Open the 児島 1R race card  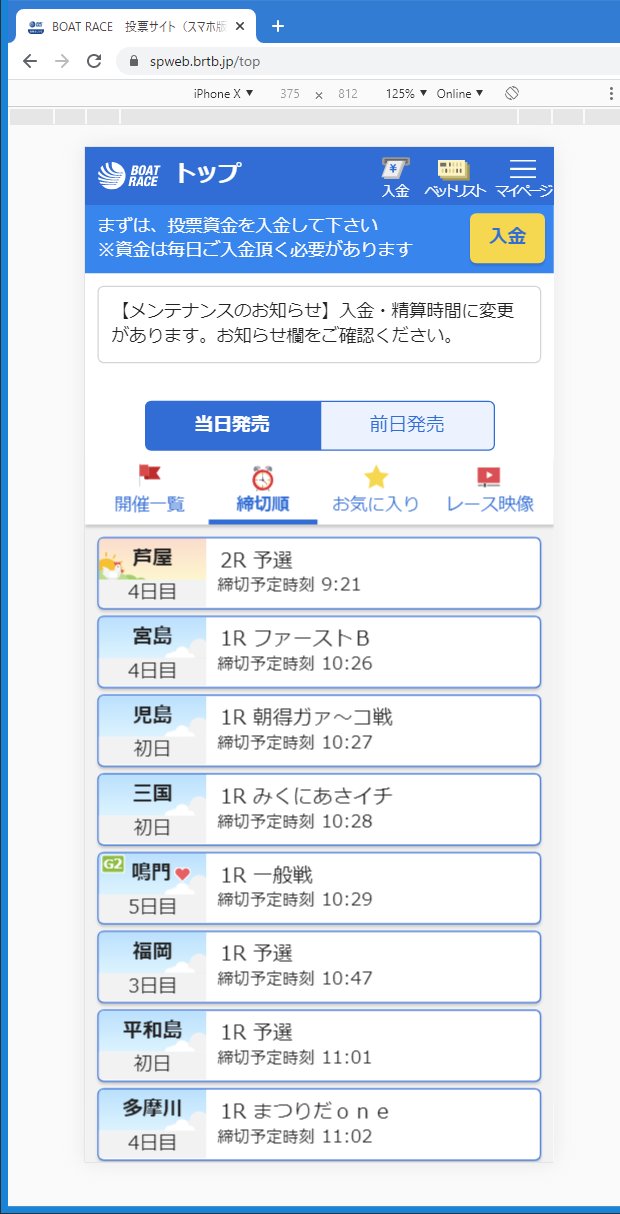click(319, 731)
